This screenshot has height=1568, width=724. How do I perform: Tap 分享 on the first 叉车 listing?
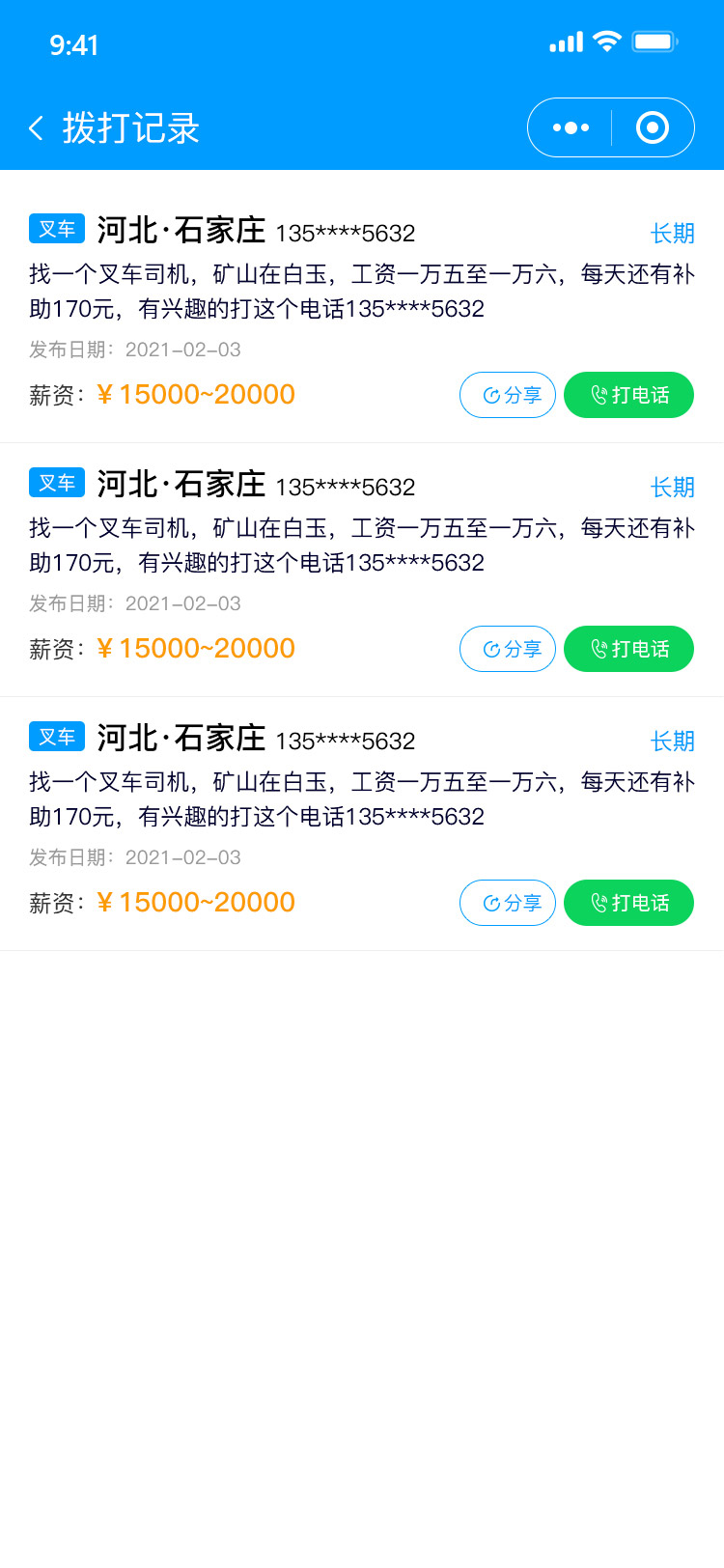pyautogui.click(x=508, y=395)
